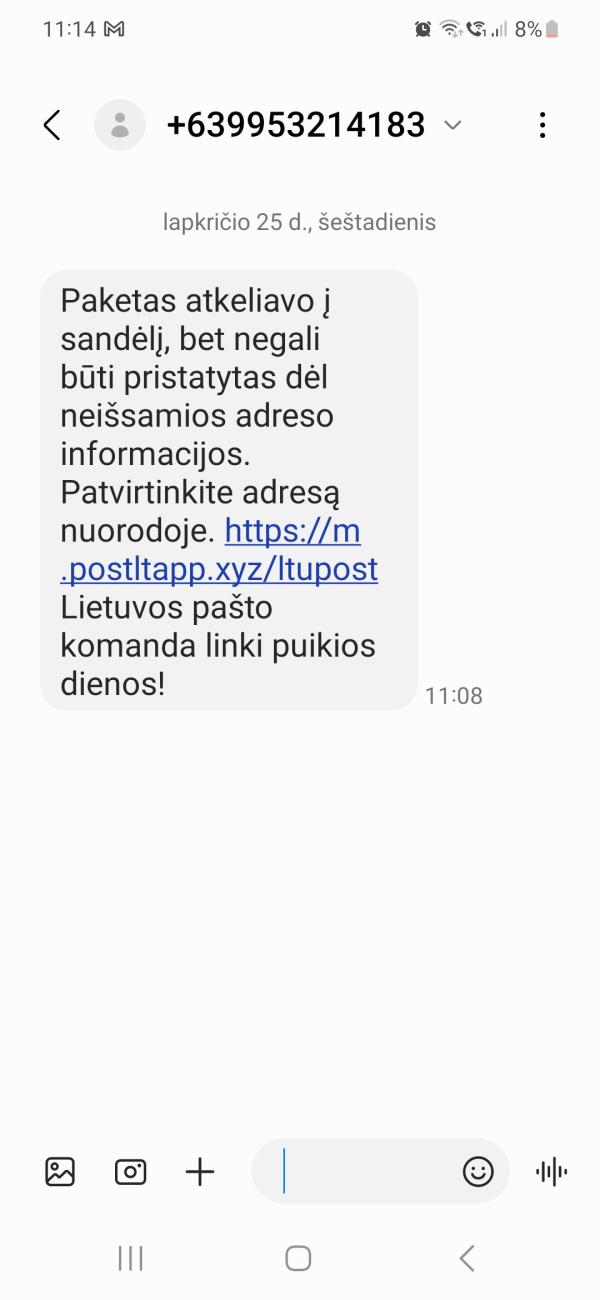
Task: Tap the plus icon for more attachments
Action: coord(200,1171)
